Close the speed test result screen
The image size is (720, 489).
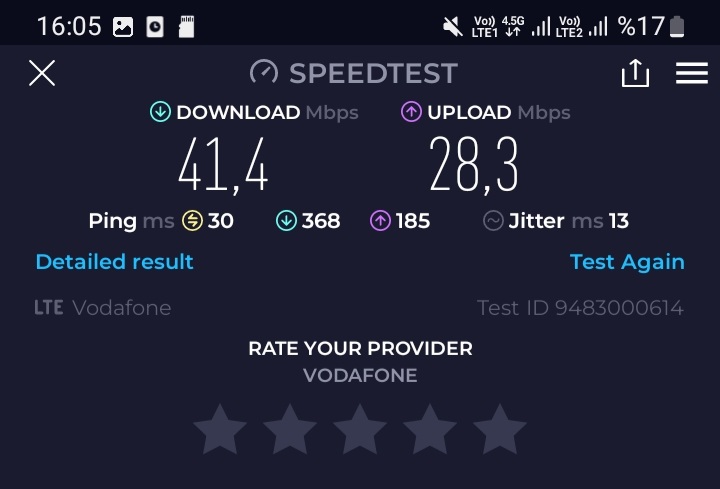pos(42,73)
